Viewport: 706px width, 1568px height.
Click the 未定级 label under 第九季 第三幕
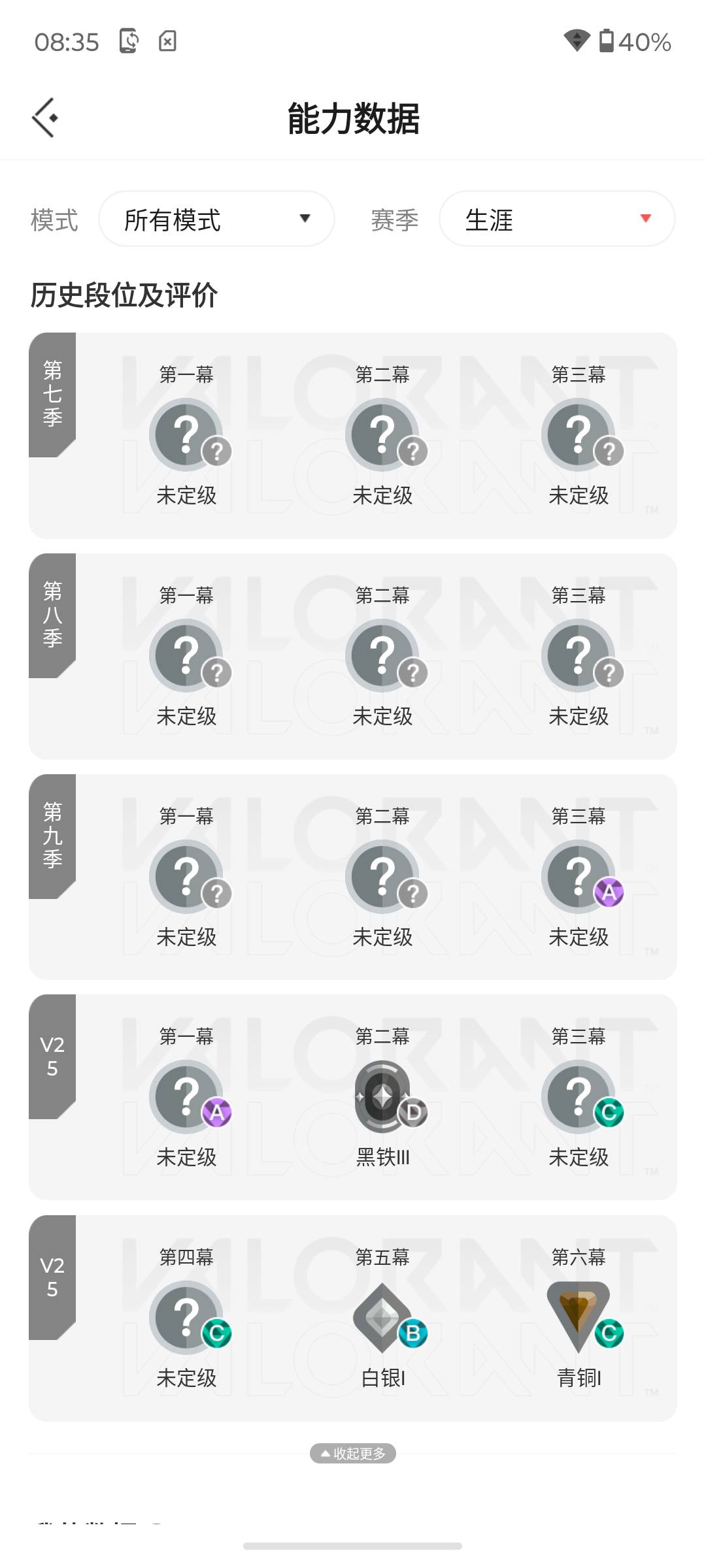click(x=579, y=938)
